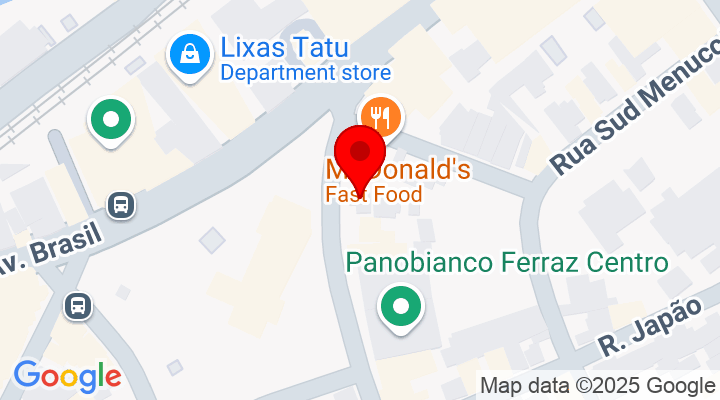Select the McDonald's restaurant marker

[380, 116]
